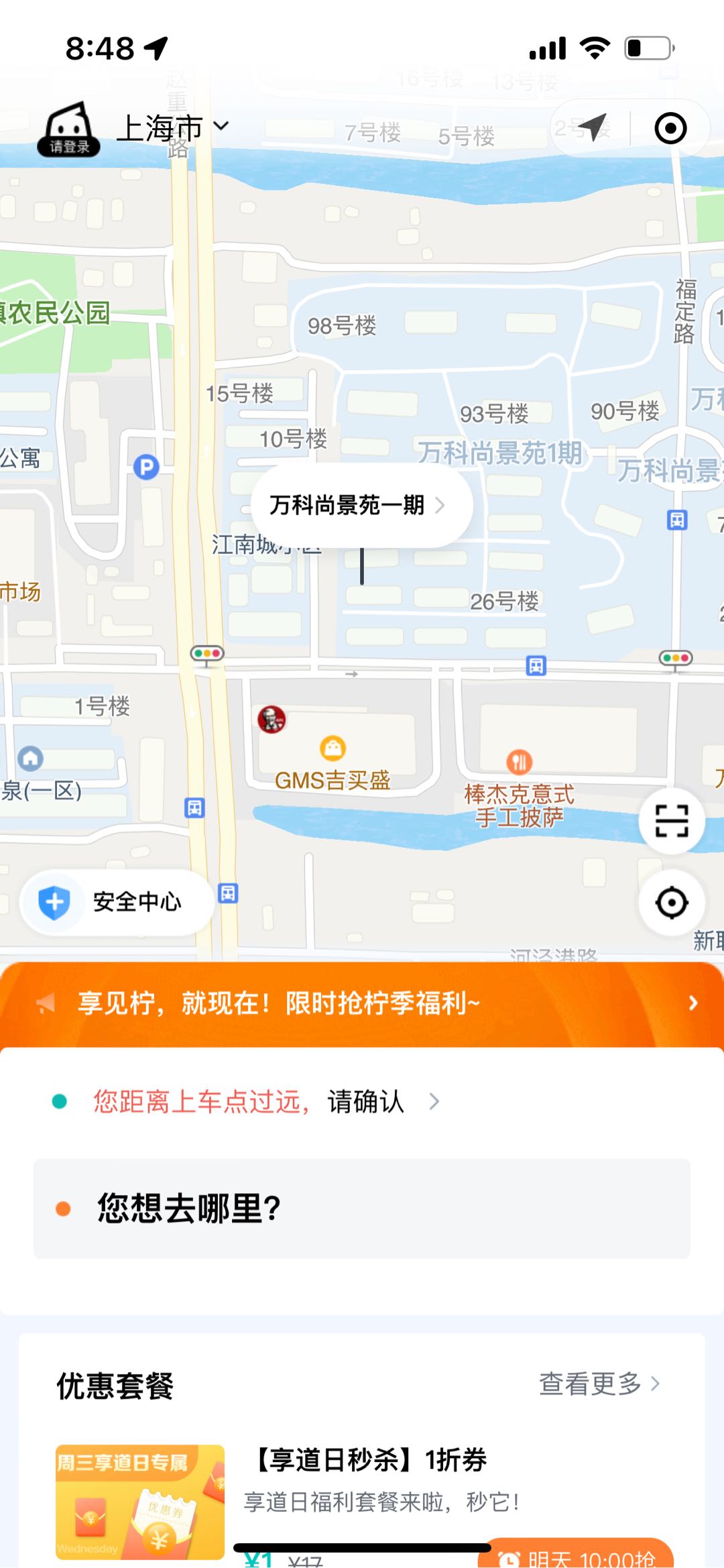Tap the 明天 10:00抢 button

point(577,1556)
